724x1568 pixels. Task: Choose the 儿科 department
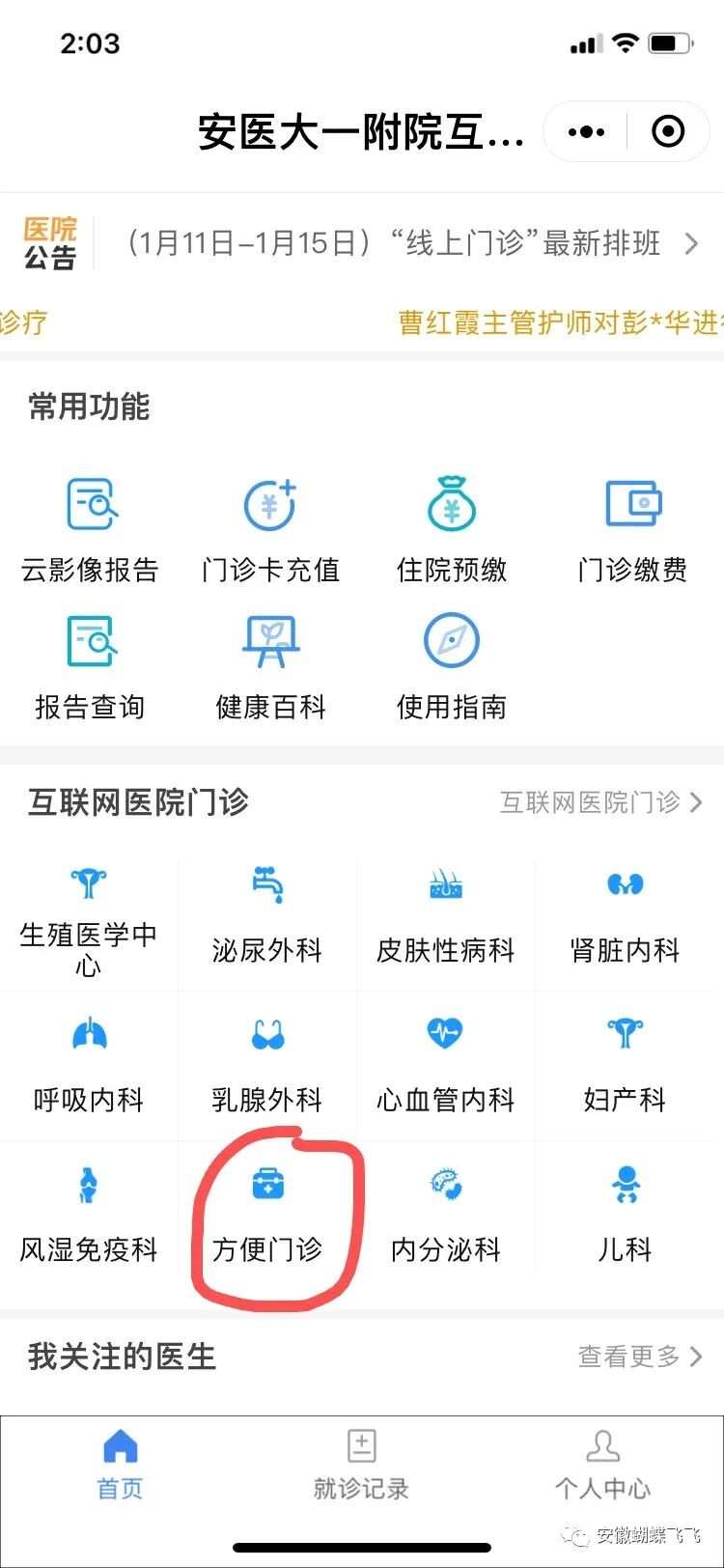(x=625, y=1217)
